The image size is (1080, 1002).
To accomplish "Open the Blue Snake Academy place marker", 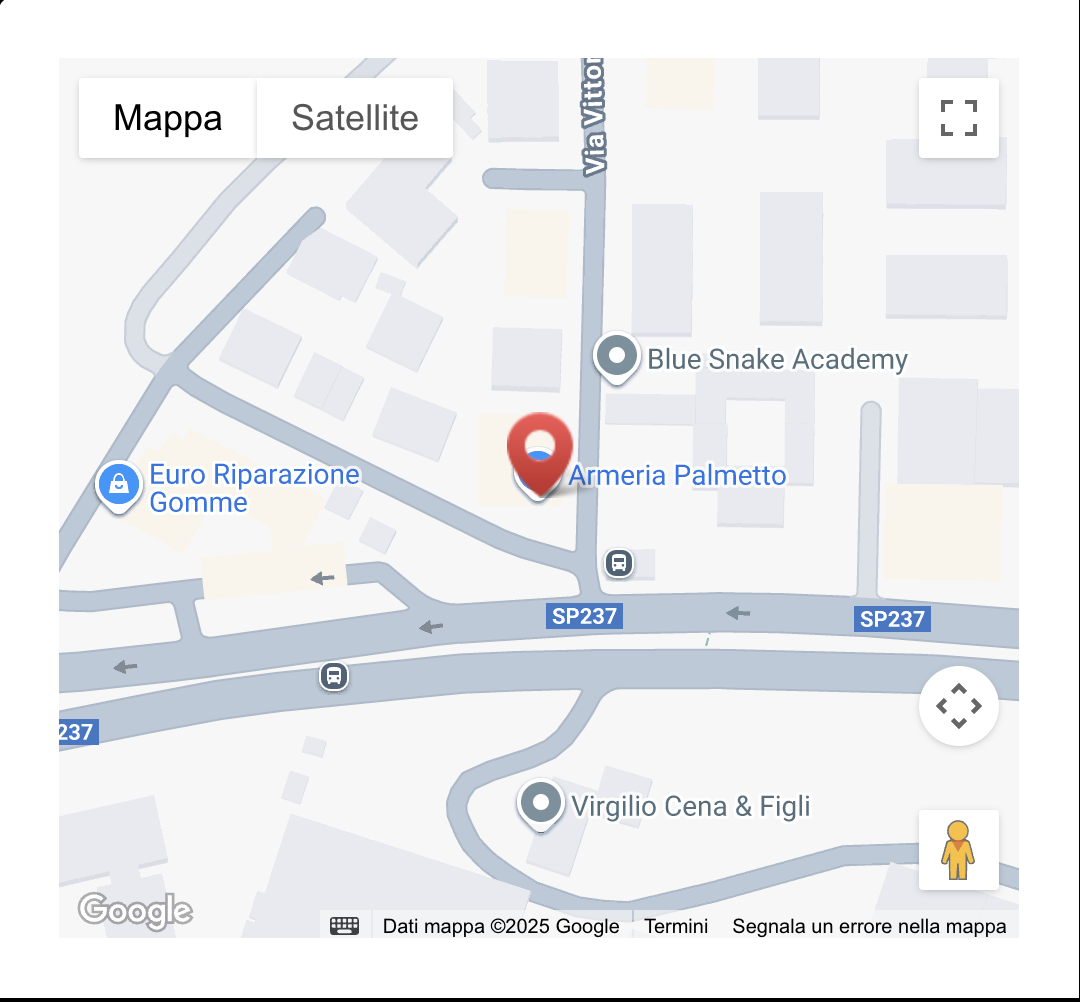I will coord(617,356).
